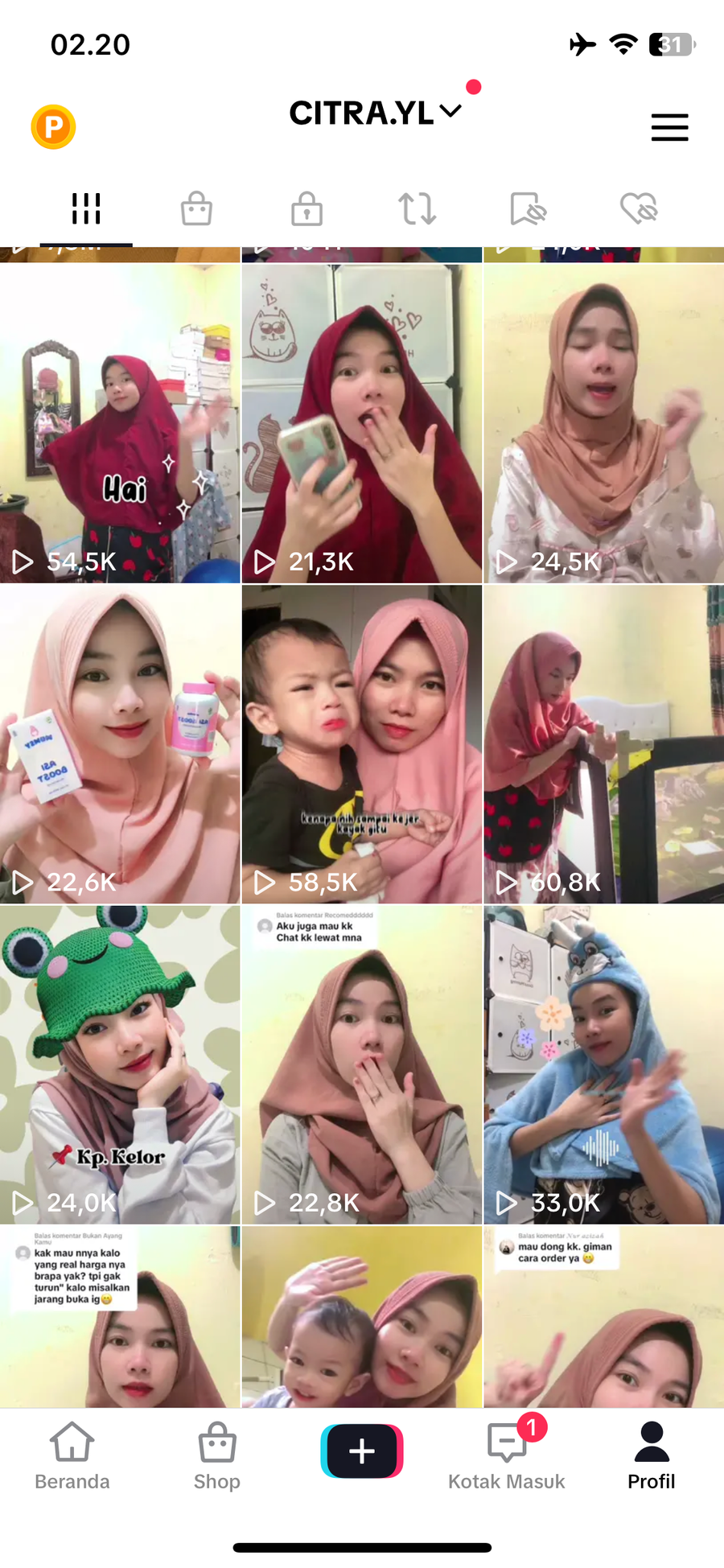Open the orange P coin icon
Screen dimensions: 724x1568
click(53, 127)
